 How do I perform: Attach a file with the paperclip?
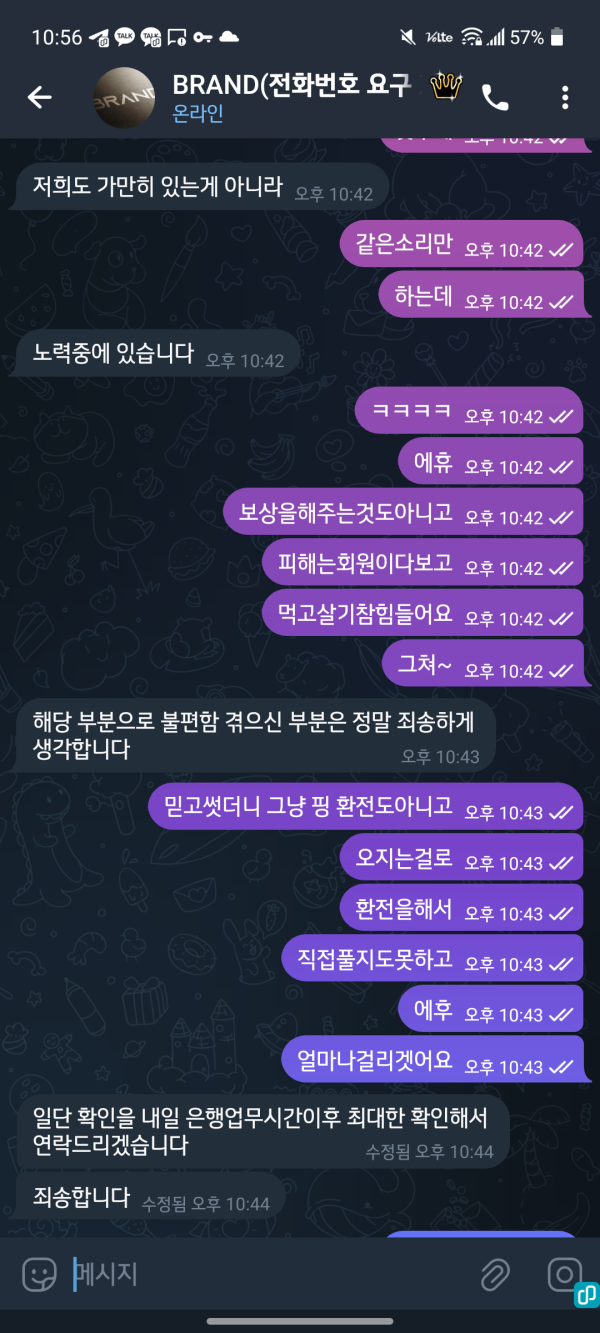(x=494, y=1274)
